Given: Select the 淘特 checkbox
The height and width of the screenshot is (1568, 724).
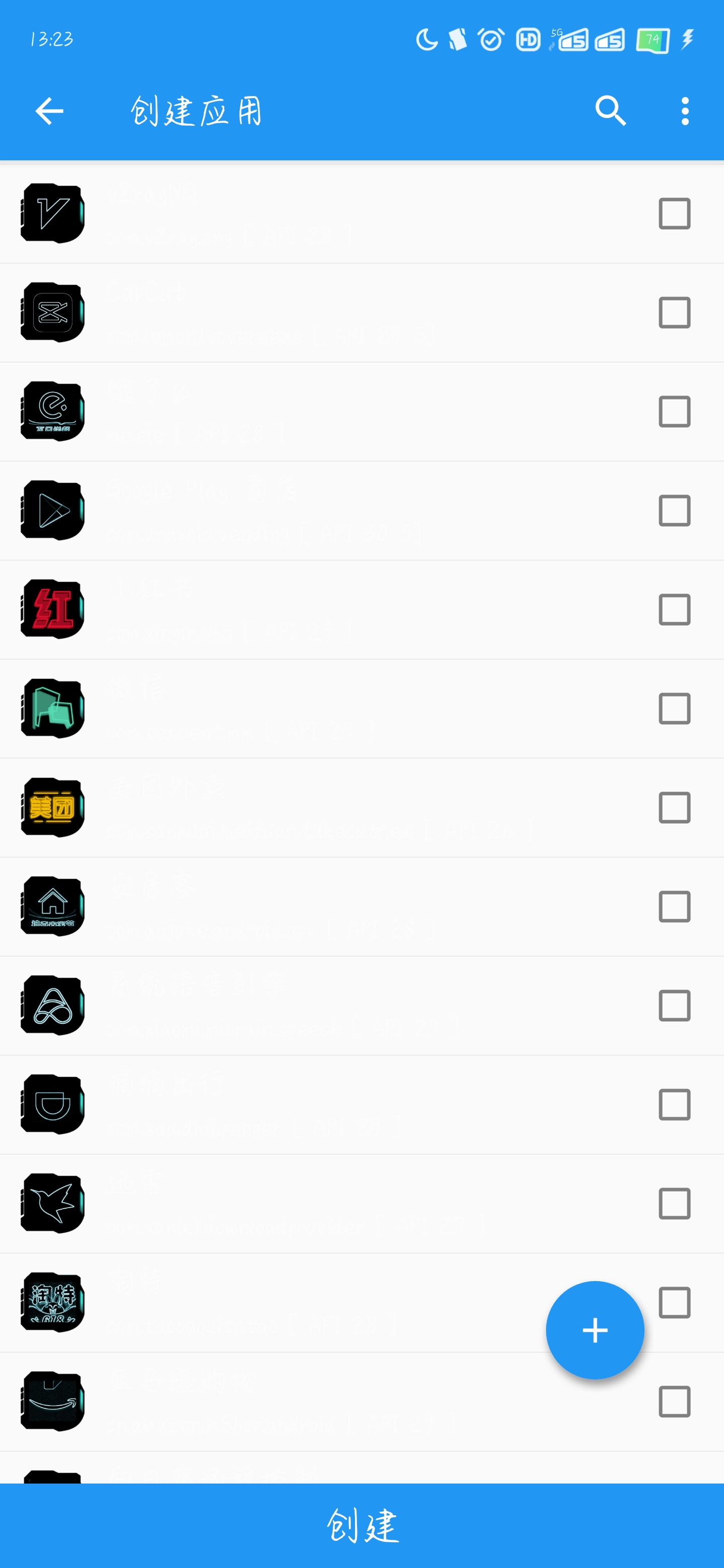Looking at the screenshot, I should point(674,1303).
